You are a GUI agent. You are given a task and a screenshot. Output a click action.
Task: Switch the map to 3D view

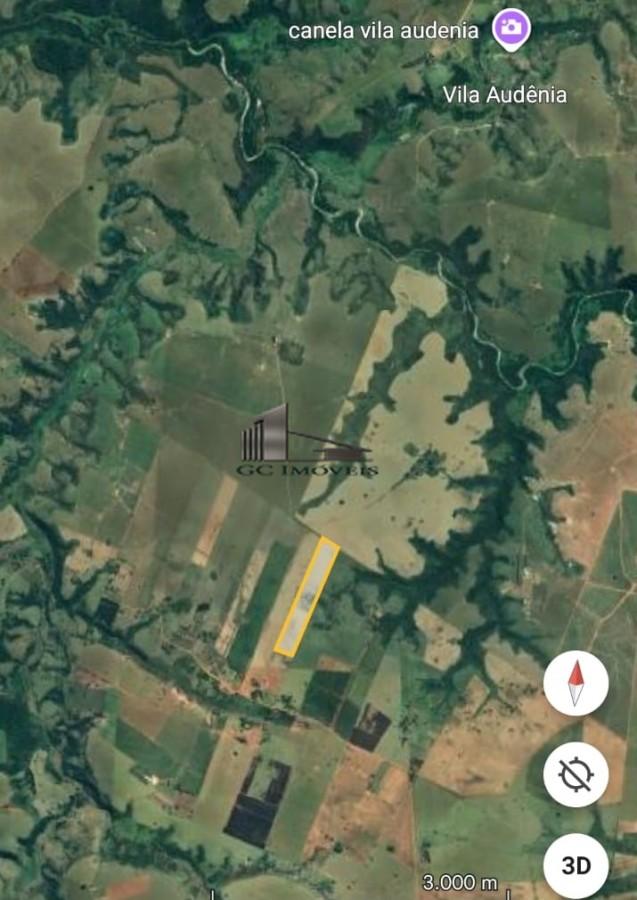(576, 865)
